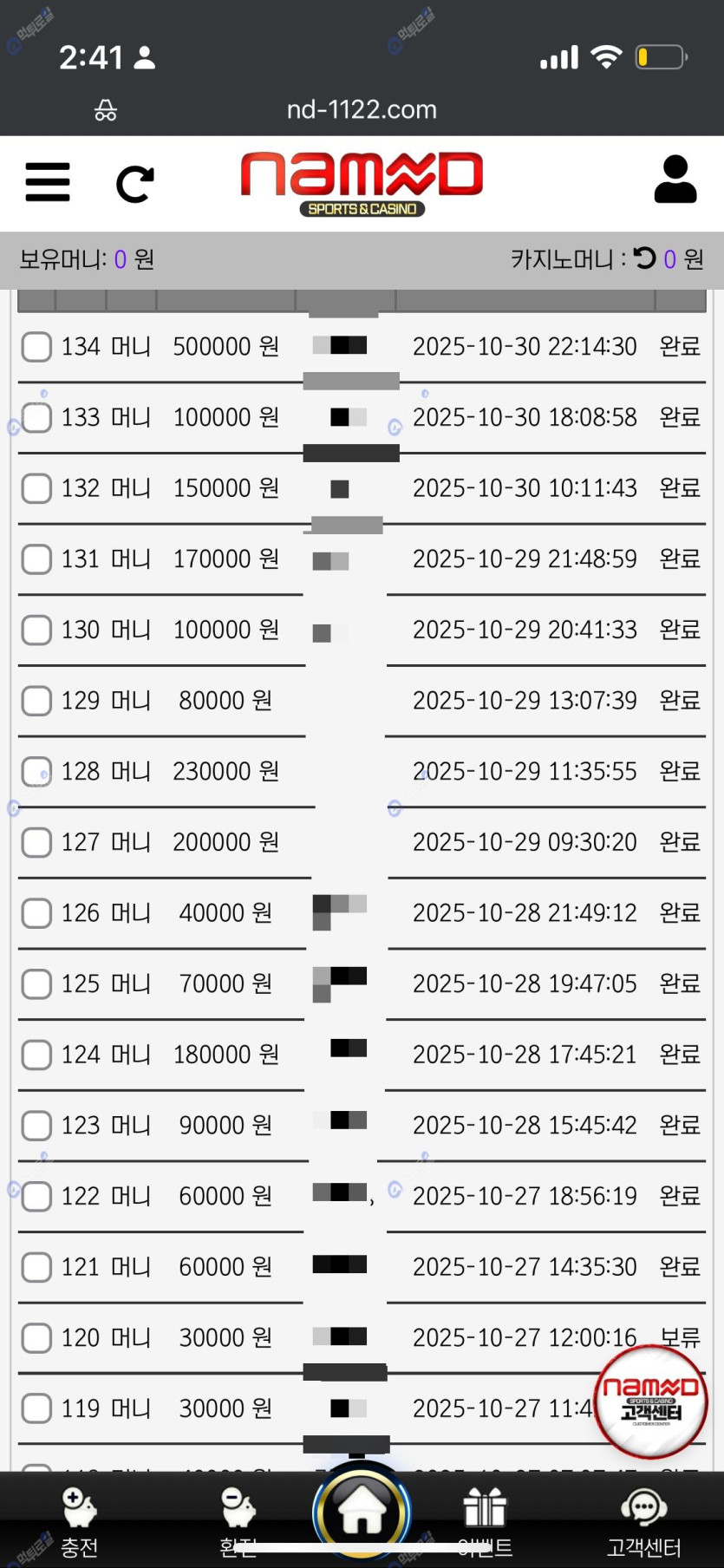
Task: Mark entry 131 with its checkbox
Action: [36, 559]
